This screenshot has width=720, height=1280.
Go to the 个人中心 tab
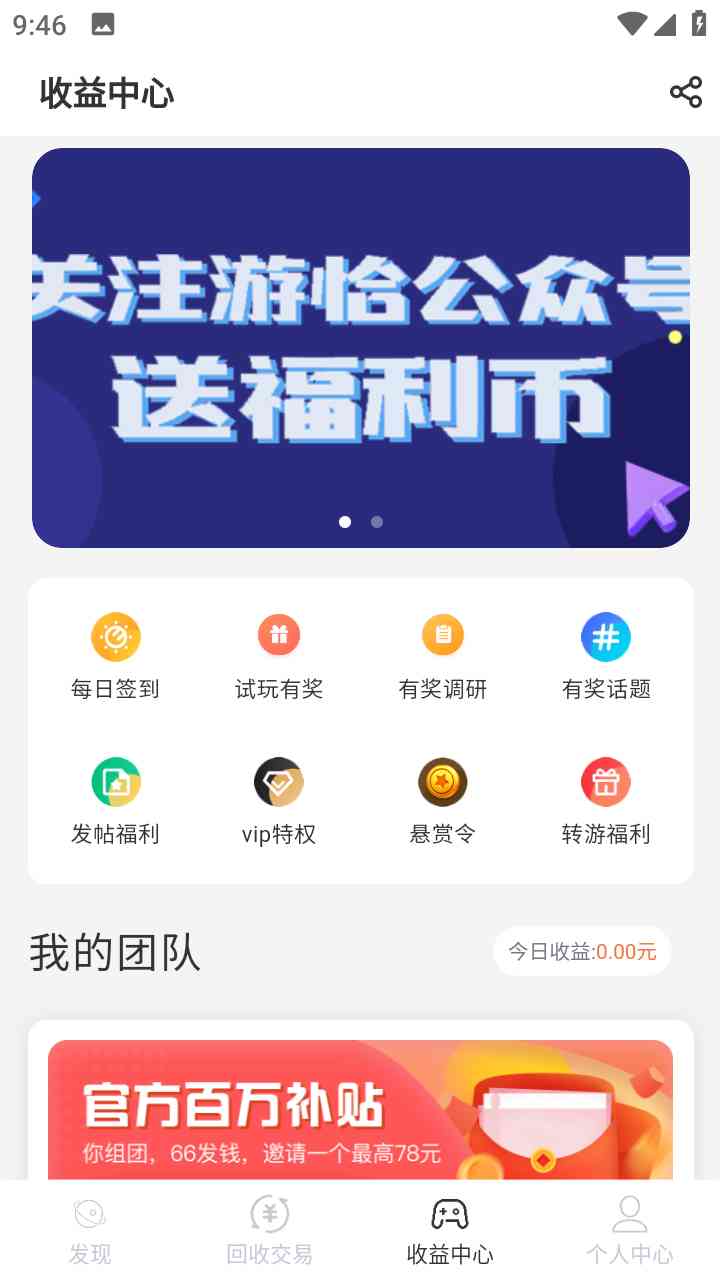tap(629, 1231)
